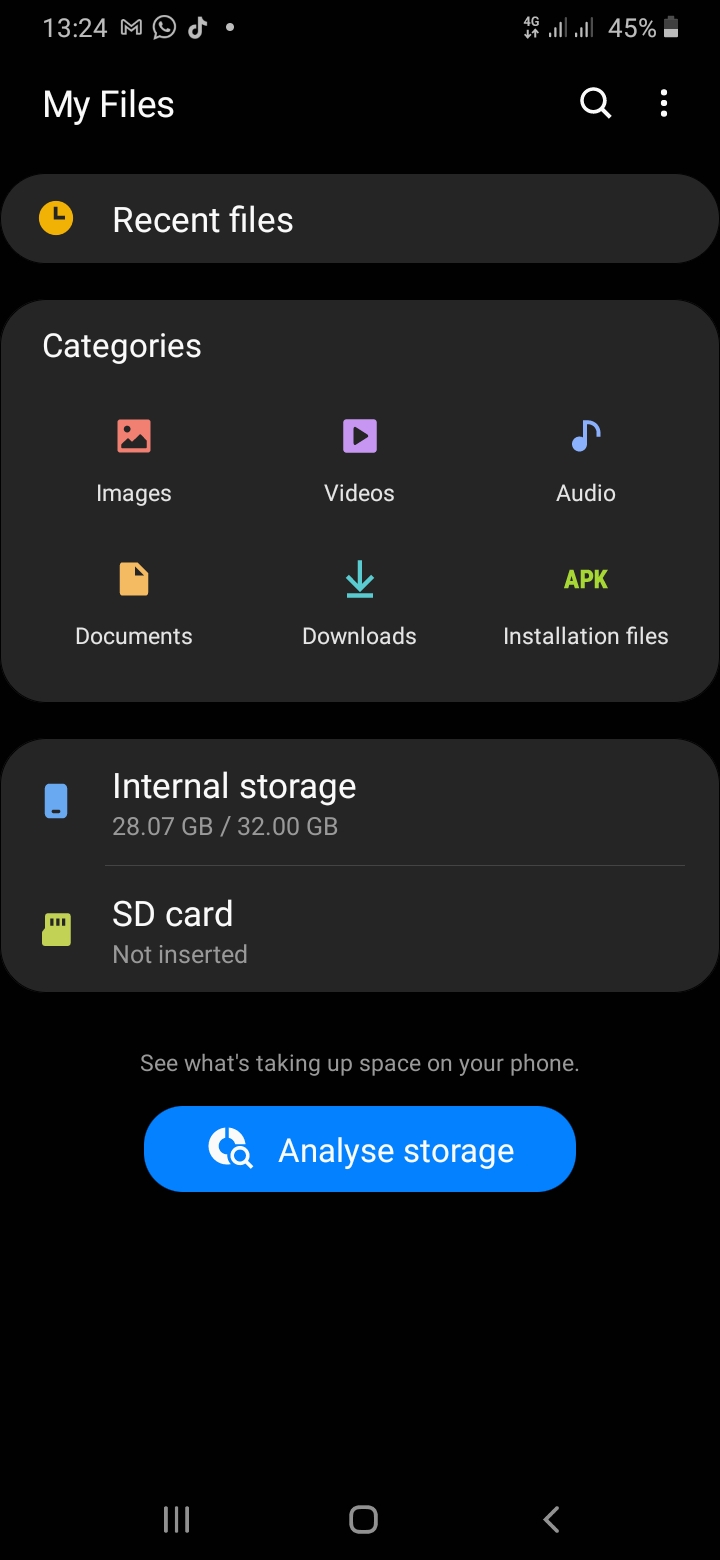This screenshot has height=1560, width=720.
Task: Open the recent apps navigation button
Action: 176,1518
